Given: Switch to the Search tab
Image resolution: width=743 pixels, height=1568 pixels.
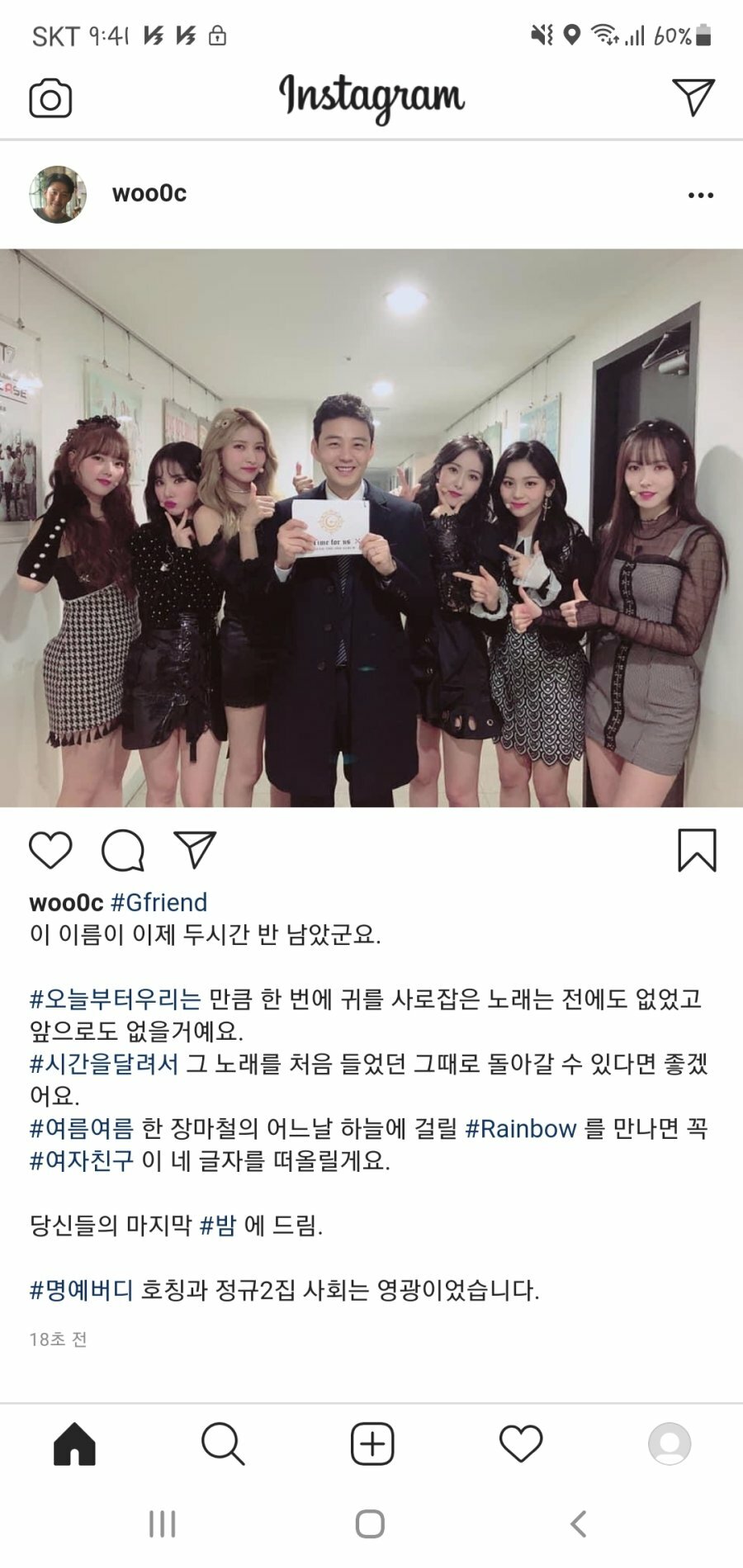Looking at the screenshot, I should 223,1444.
